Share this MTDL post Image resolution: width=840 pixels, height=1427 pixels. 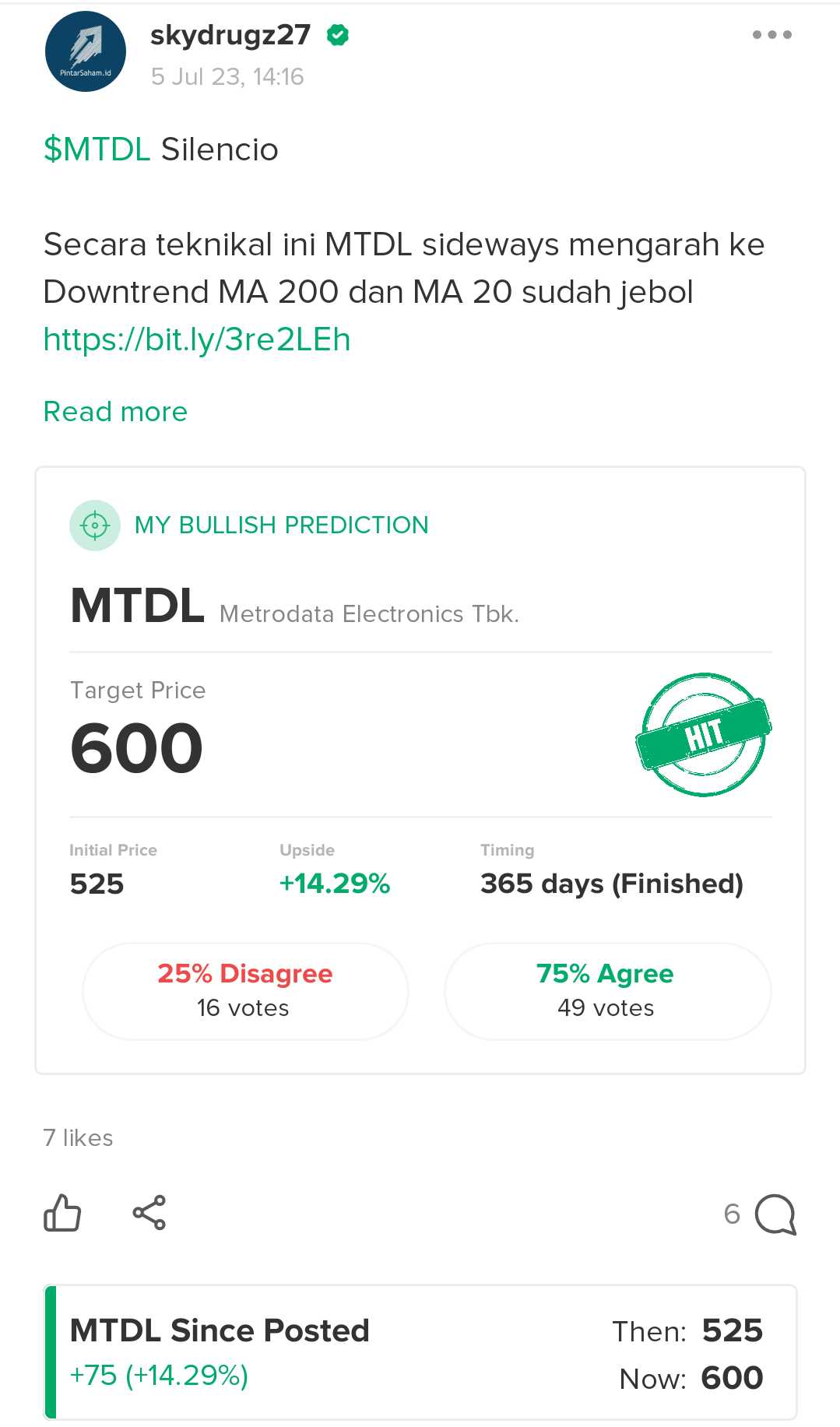[x=149, y=1213]
